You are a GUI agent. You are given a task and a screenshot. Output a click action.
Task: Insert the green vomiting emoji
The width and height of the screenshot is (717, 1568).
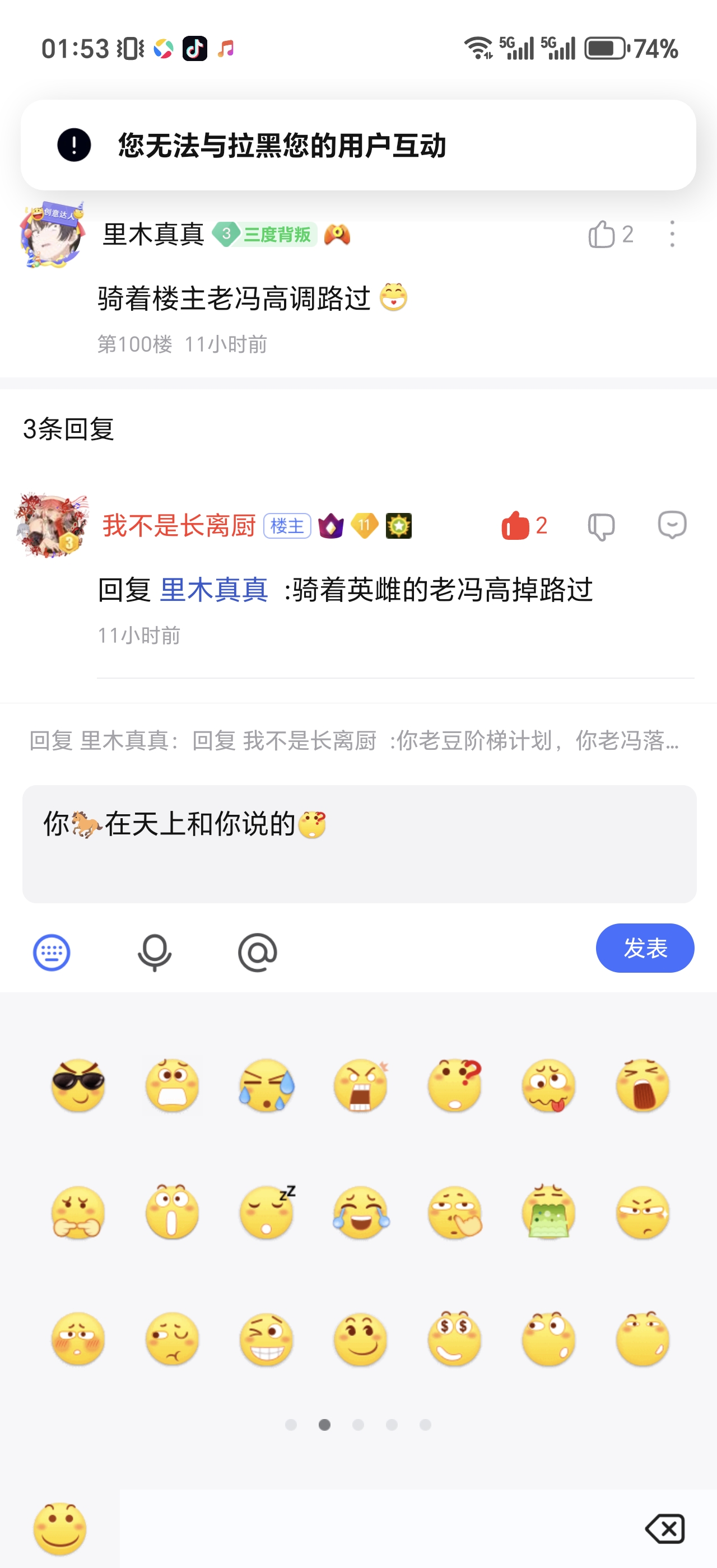[548, 1212]
